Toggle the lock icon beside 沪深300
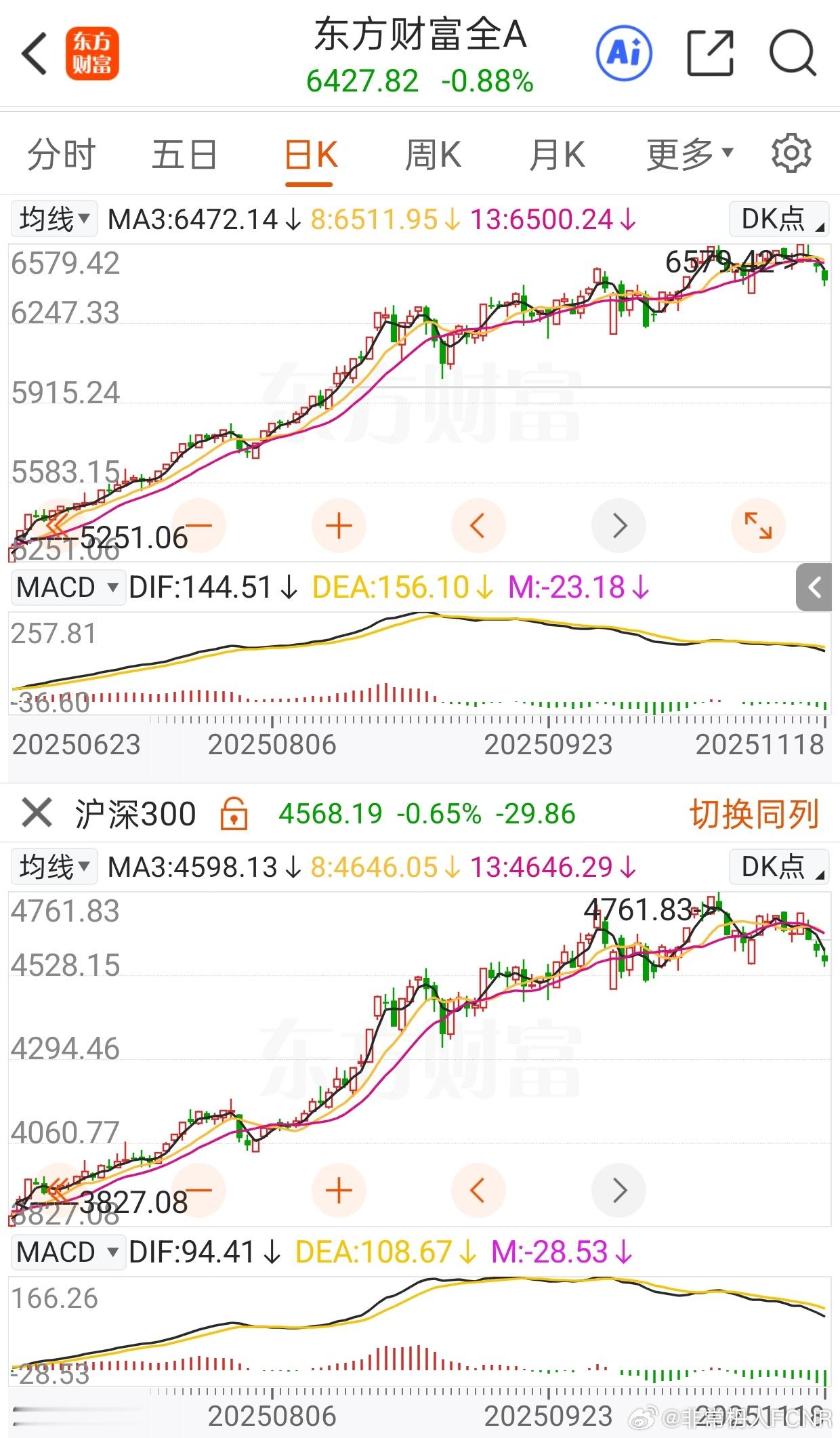This screenshot has height=1438, width=840. [x=234, y=814]
